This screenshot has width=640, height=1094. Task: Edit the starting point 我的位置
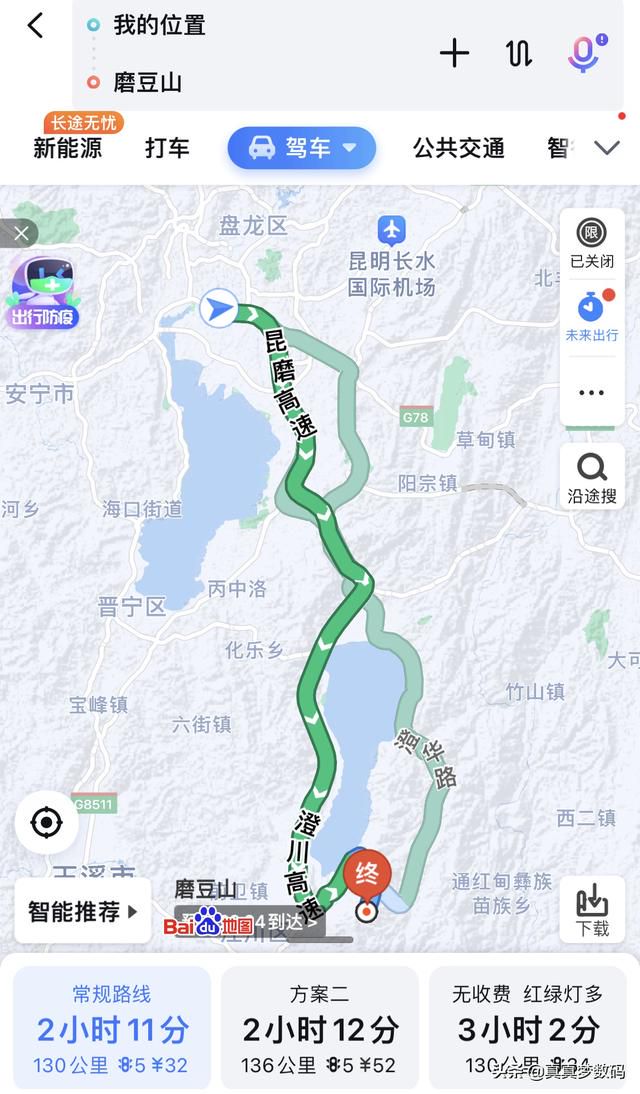159,25
